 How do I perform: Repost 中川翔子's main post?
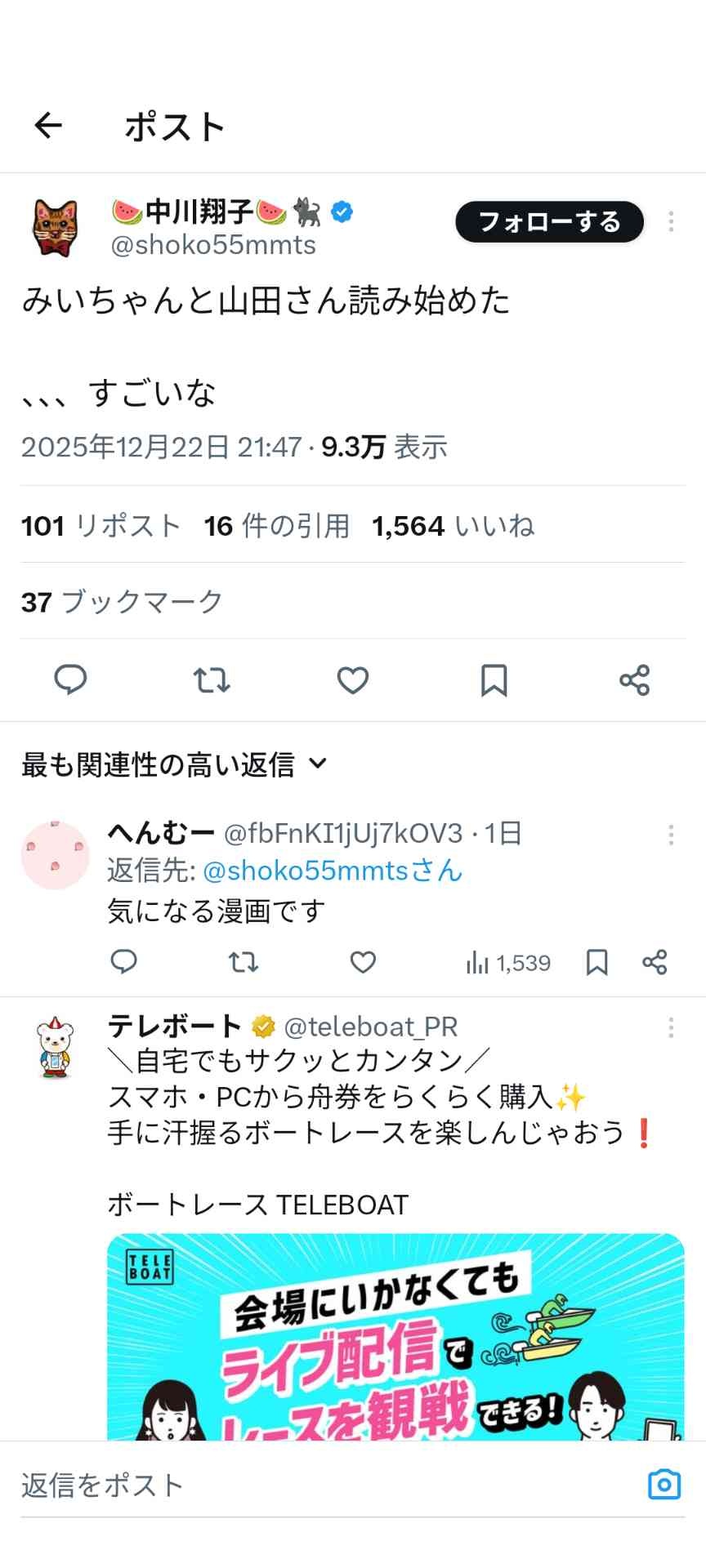point(212,679)
